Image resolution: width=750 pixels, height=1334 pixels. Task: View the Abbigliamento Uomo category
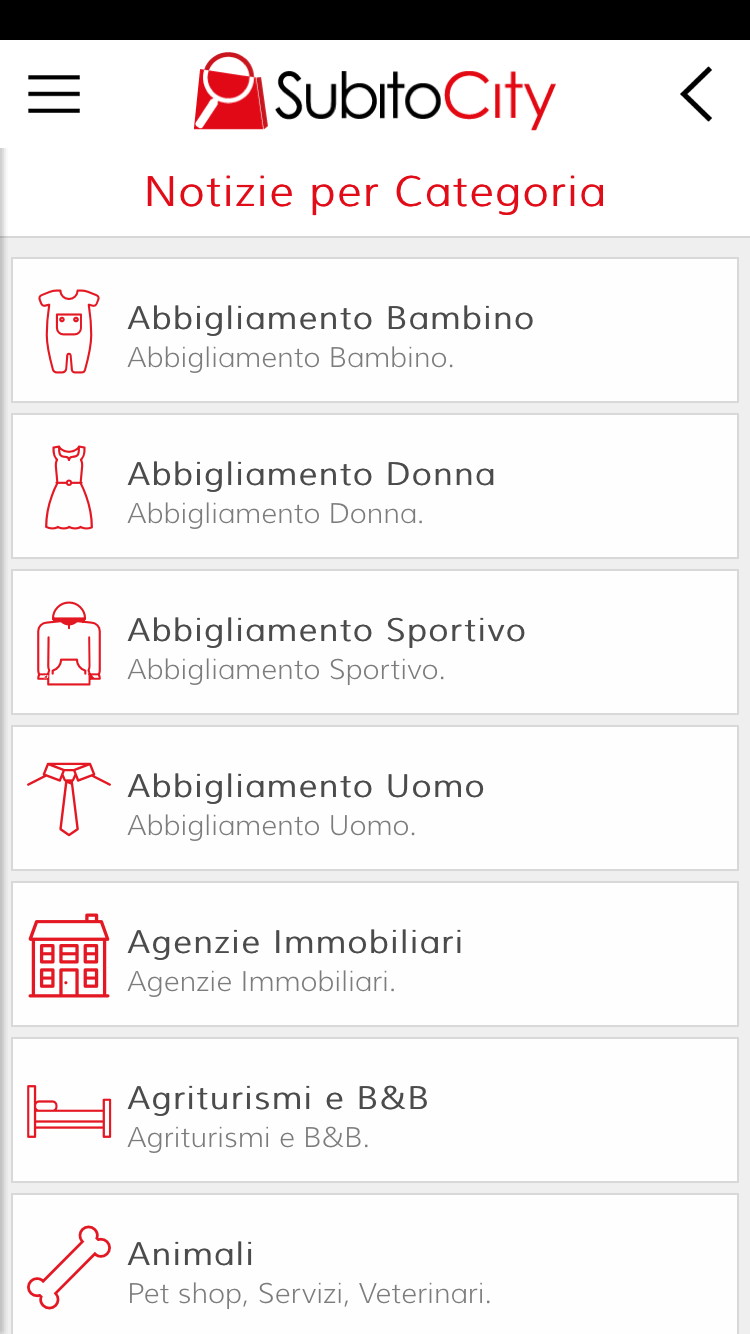(x=375, y=798)
